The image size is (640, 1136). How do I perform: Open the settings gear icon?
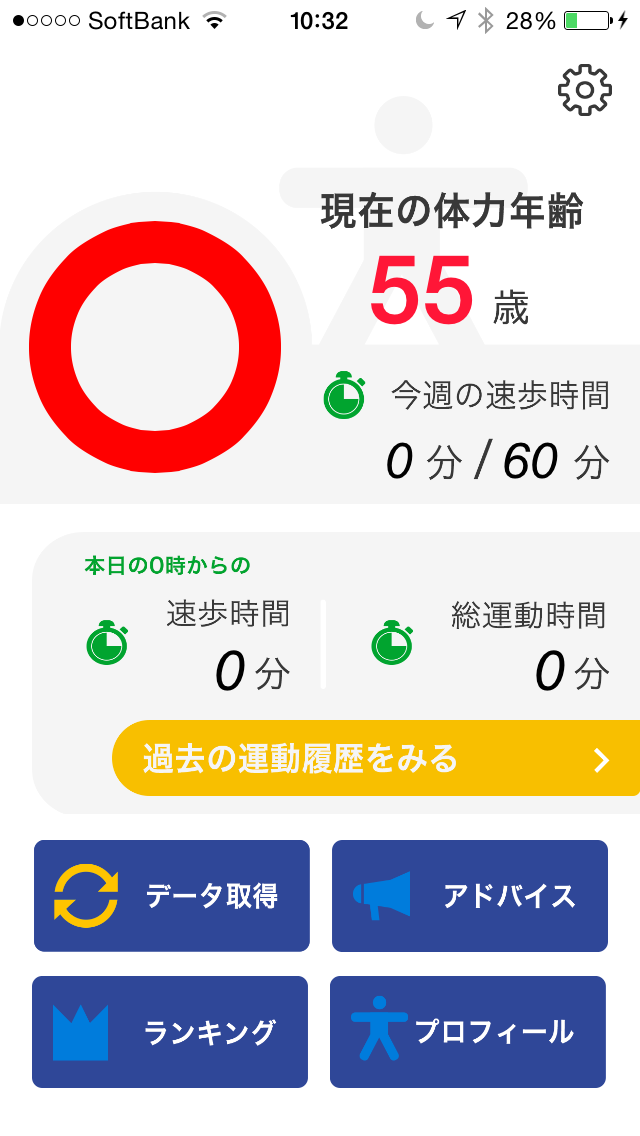tap(584, 91)
